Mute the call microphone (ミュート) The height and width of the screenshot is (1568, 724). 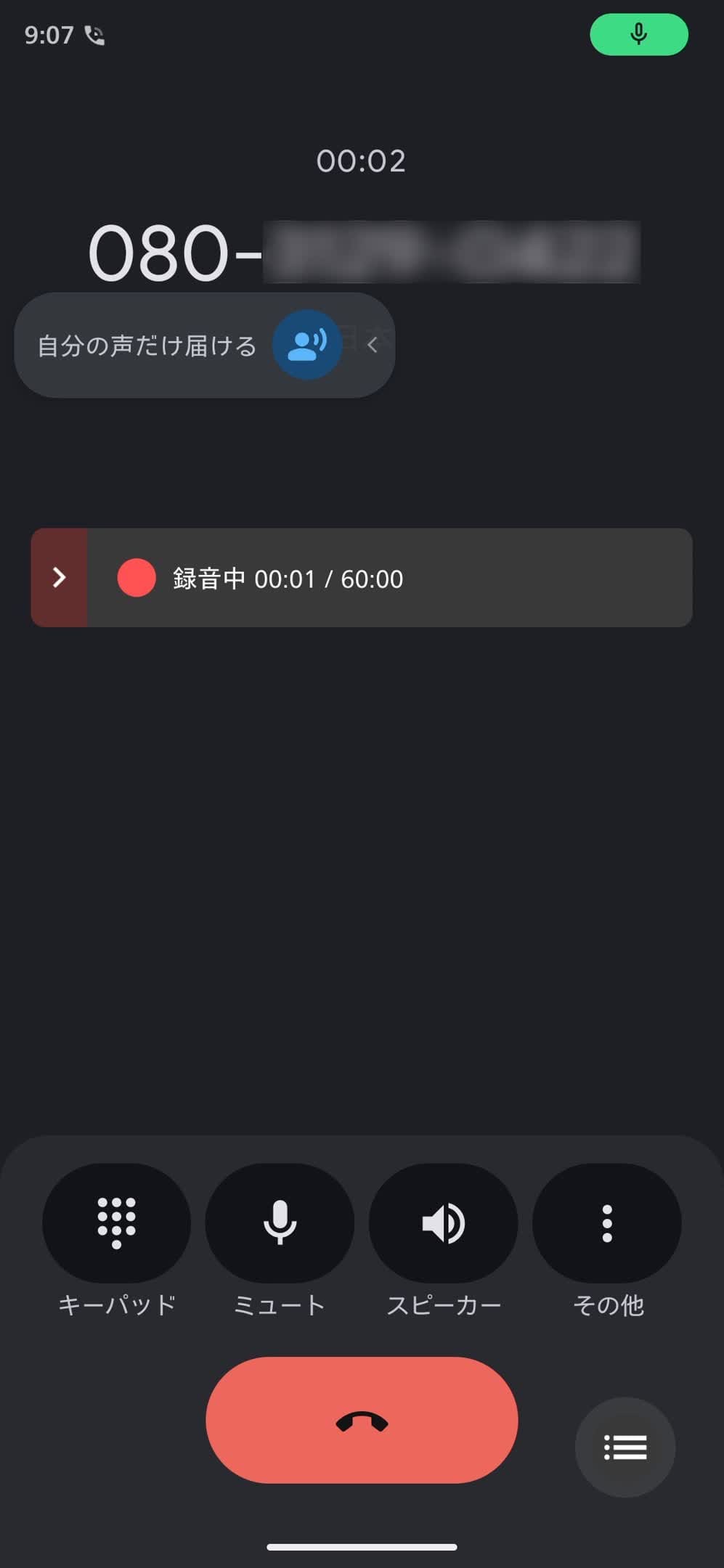click(x=280, y=1223)
